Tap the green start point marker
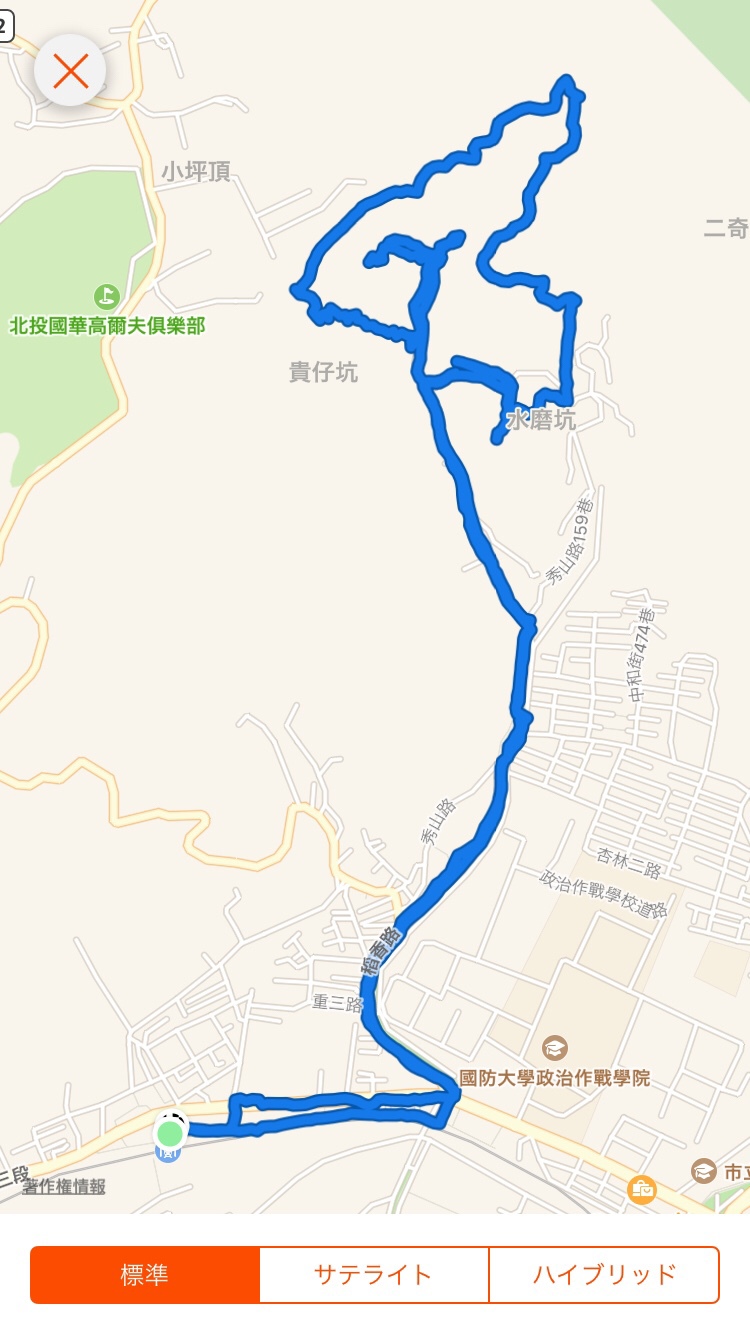The width and height of the screenshot is (750, 1334). (170, 1133)
